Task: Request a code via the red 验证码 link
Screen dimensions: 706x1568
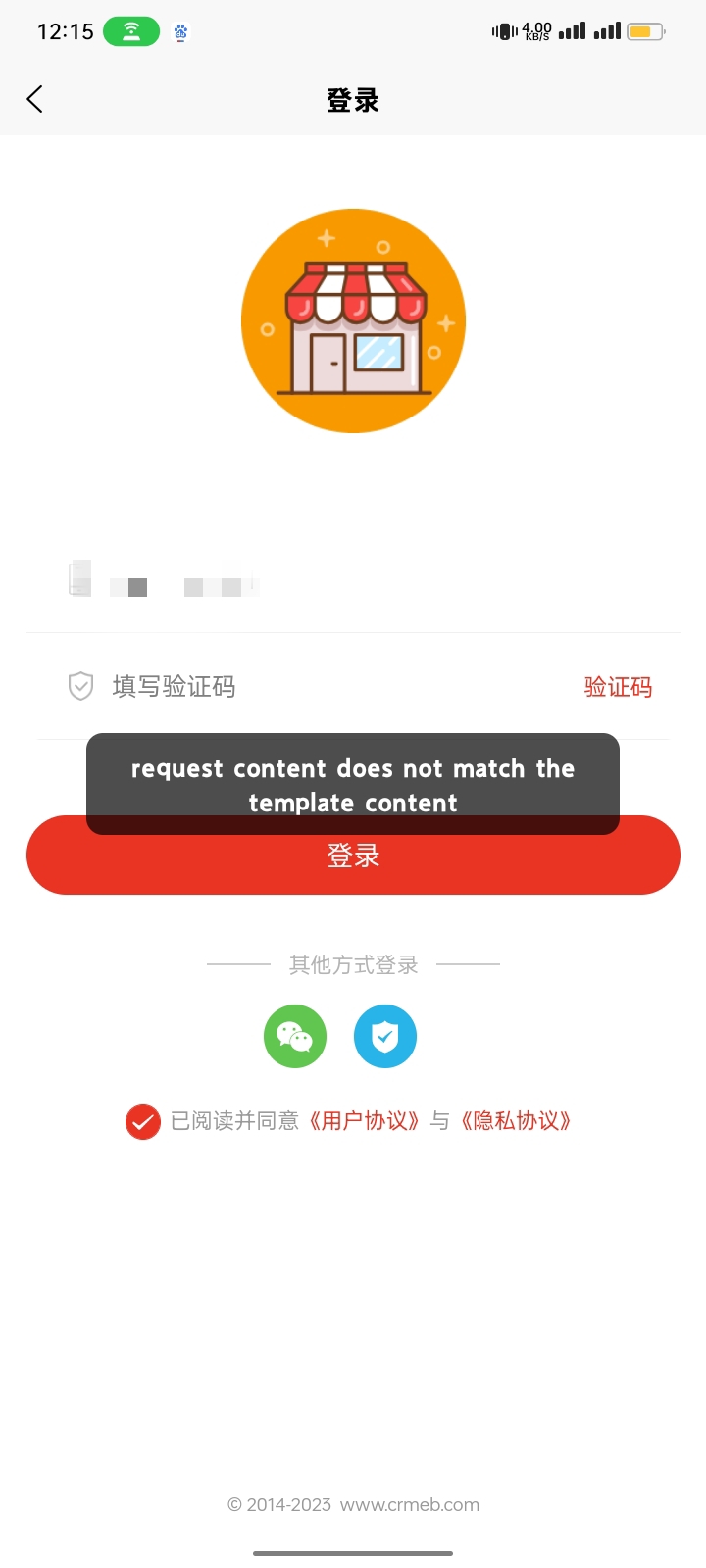Action: 618,687
